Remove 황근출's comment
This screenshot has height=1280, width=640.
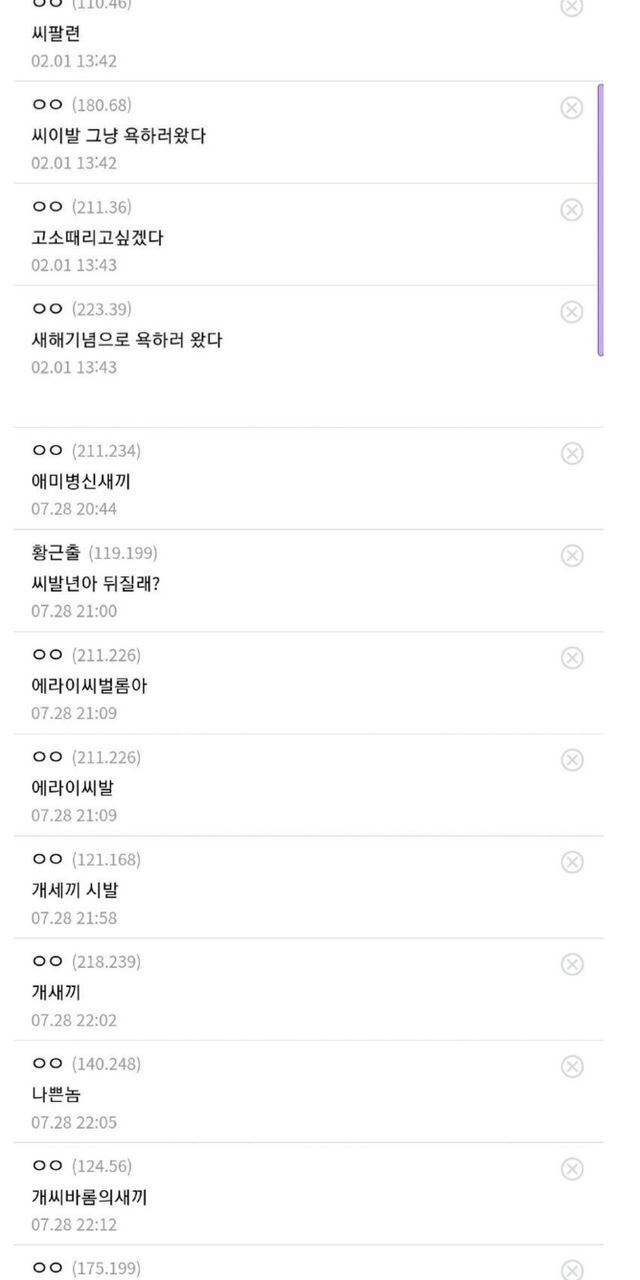pyautogui.click(x=571, y=556)
